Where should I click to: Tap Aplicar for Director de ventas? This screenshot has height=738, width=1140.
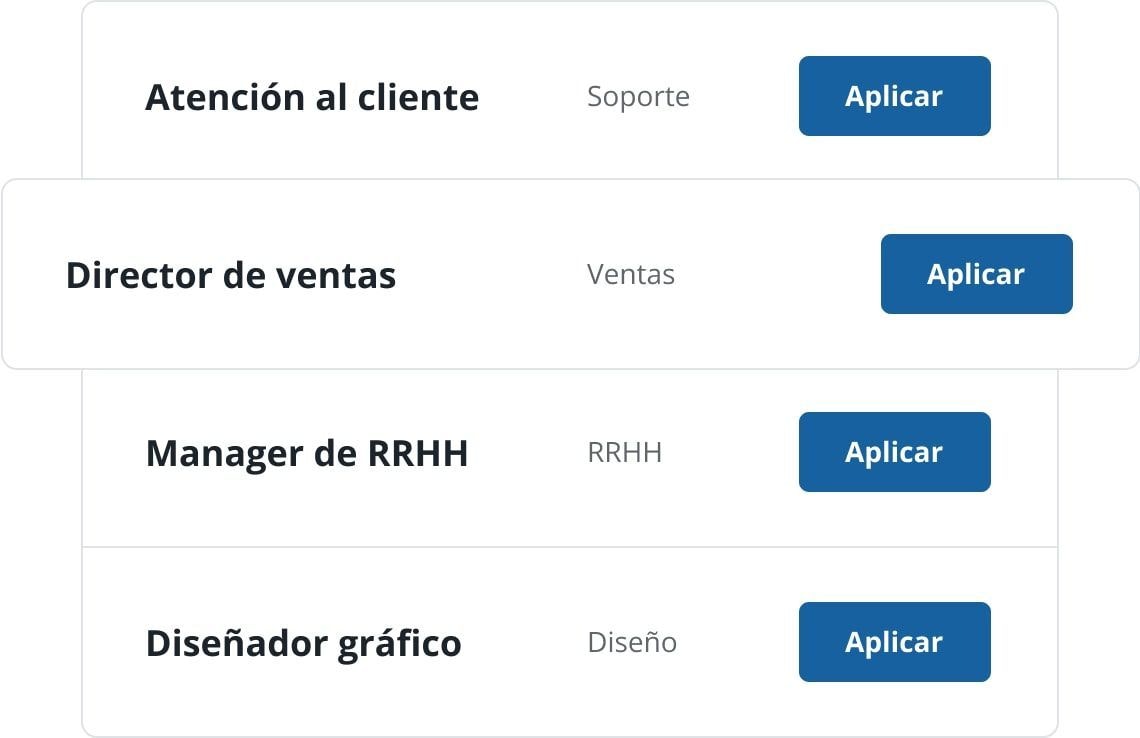pos(976,274)
